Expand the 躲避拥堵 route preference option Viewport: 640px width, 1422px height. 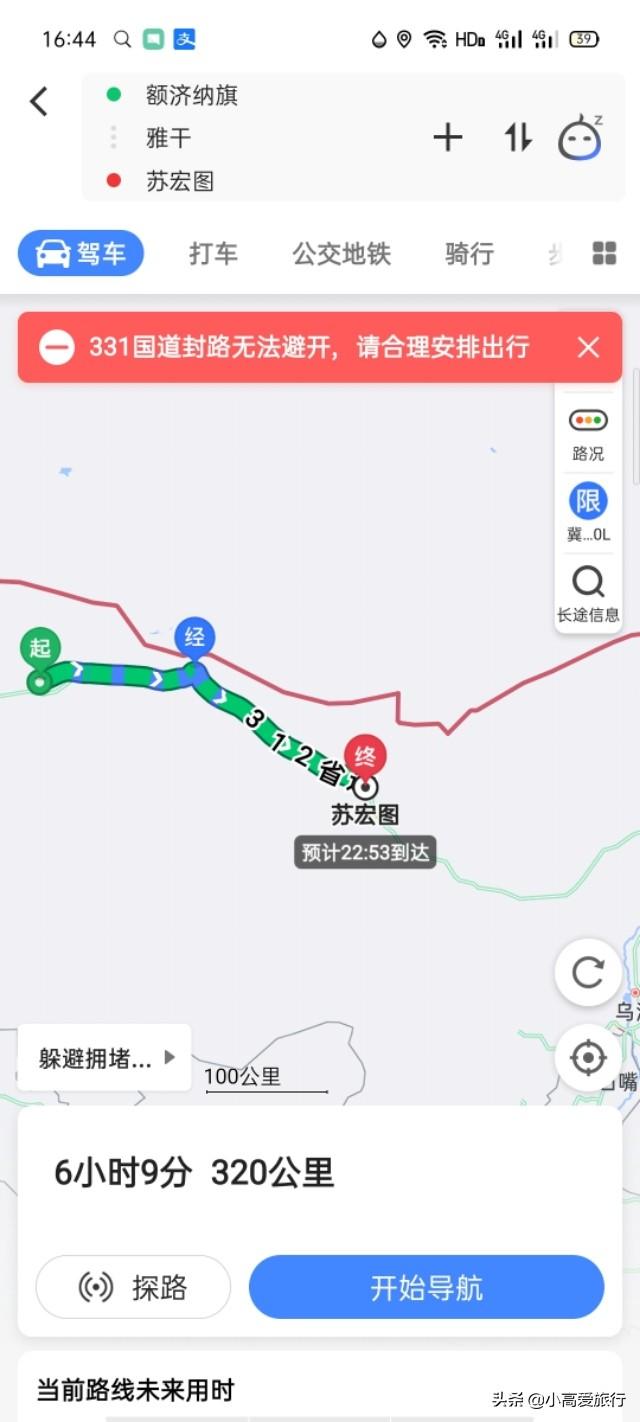point(105,1058)
